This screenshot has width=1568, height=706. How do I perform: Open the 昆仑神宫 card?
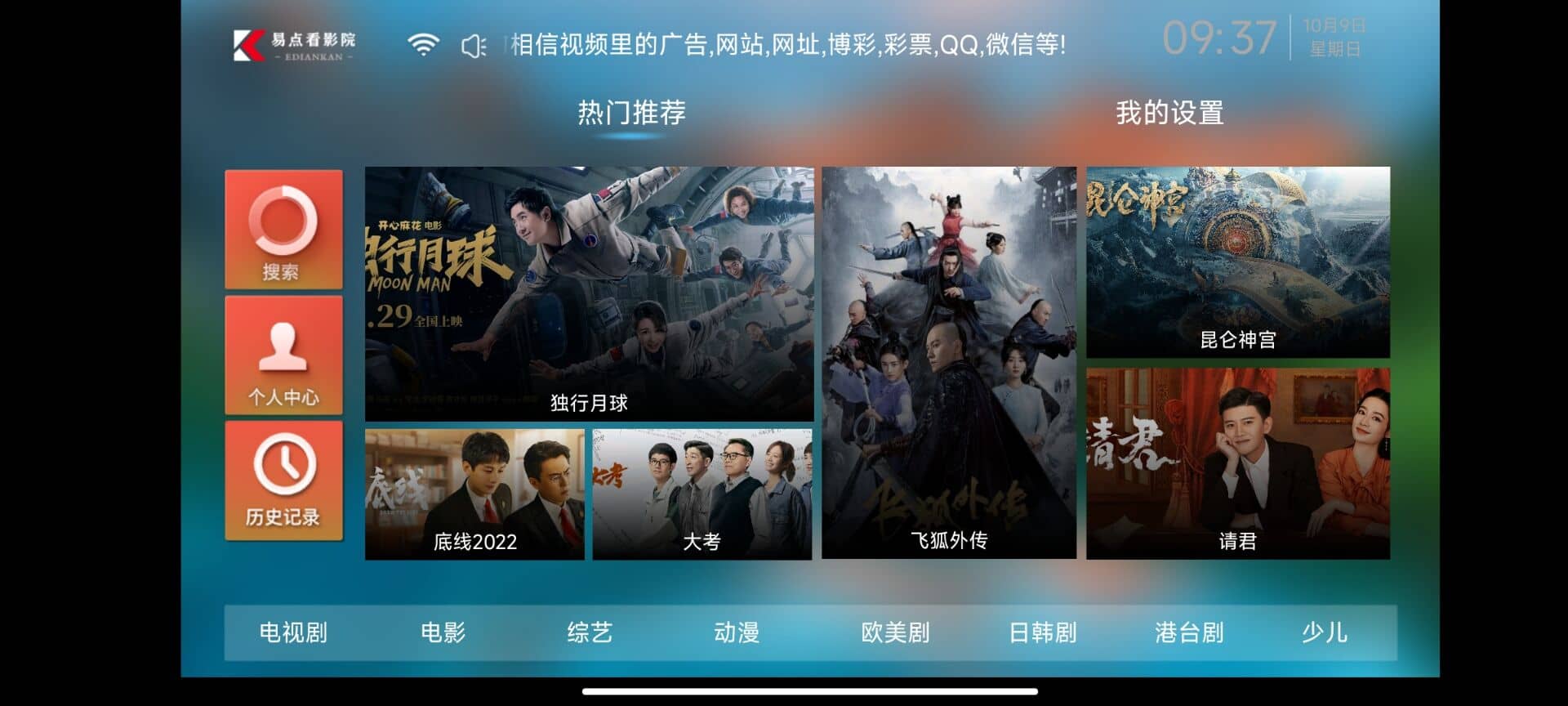click(x=1237, y=262)
